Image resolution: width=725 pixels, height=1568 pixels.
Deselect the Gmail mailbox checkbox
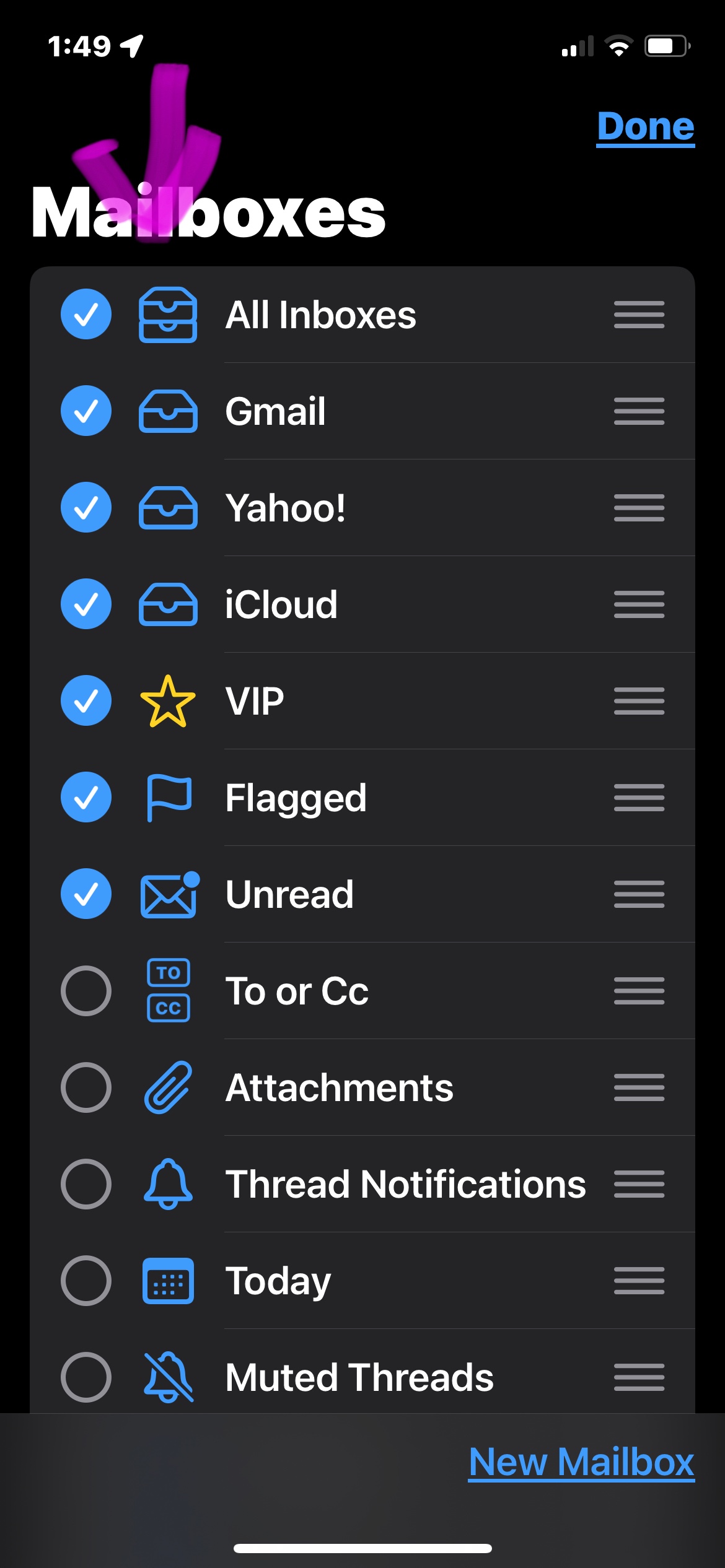pyautogui.click(x=86, y=411)
